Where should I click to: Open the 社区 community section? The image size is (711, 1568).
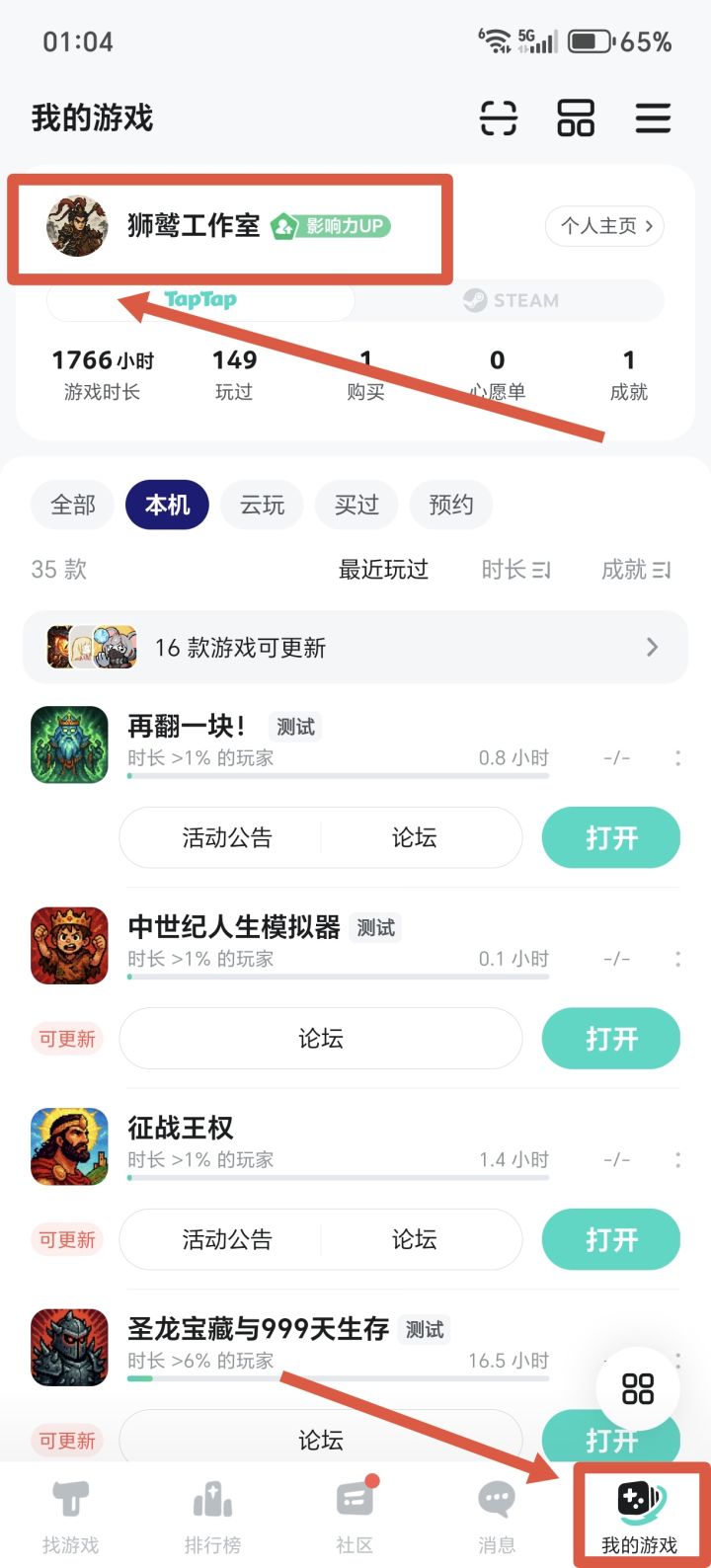(354, 1511)
